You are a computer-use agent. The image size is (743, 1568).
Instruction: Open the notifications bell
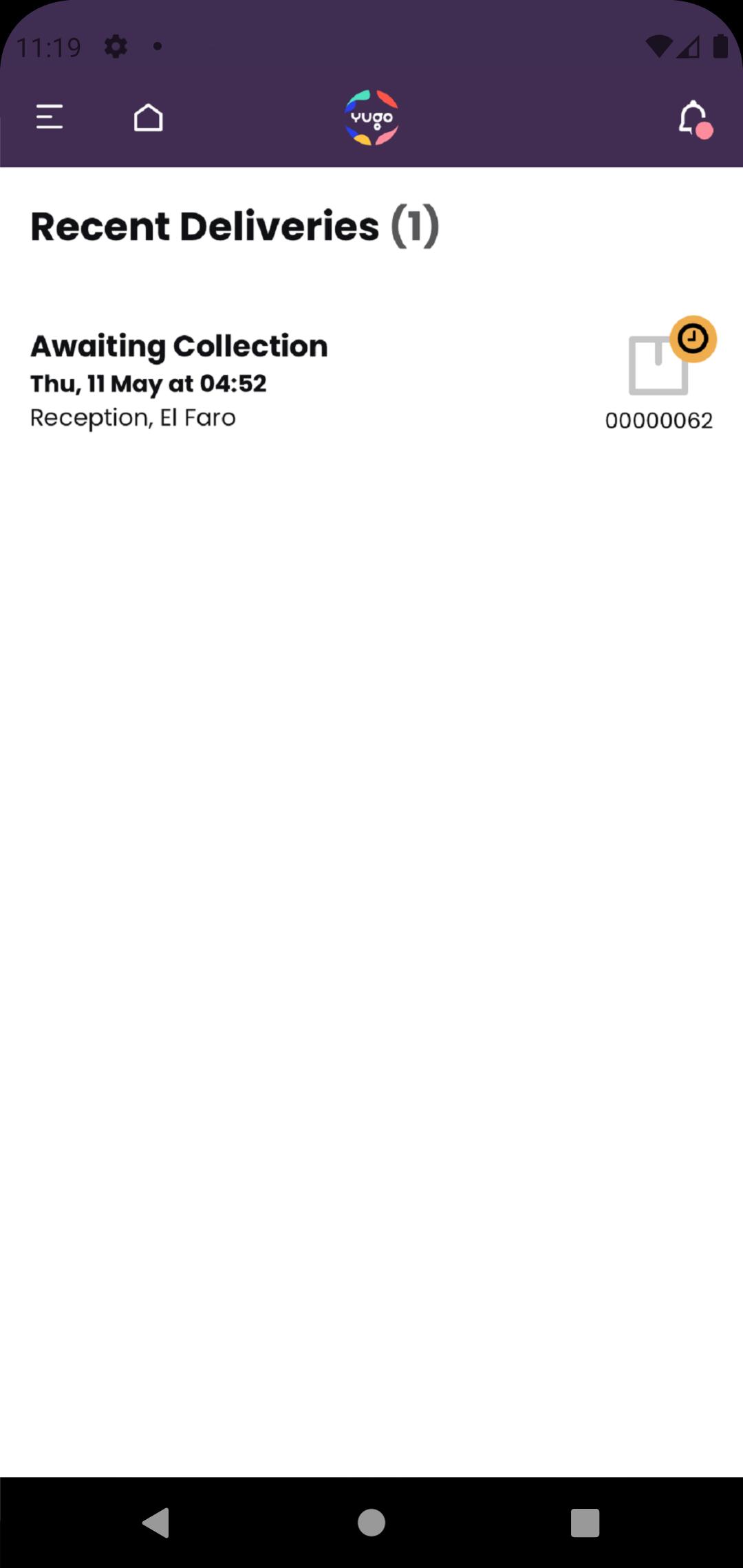click(694, 118)
